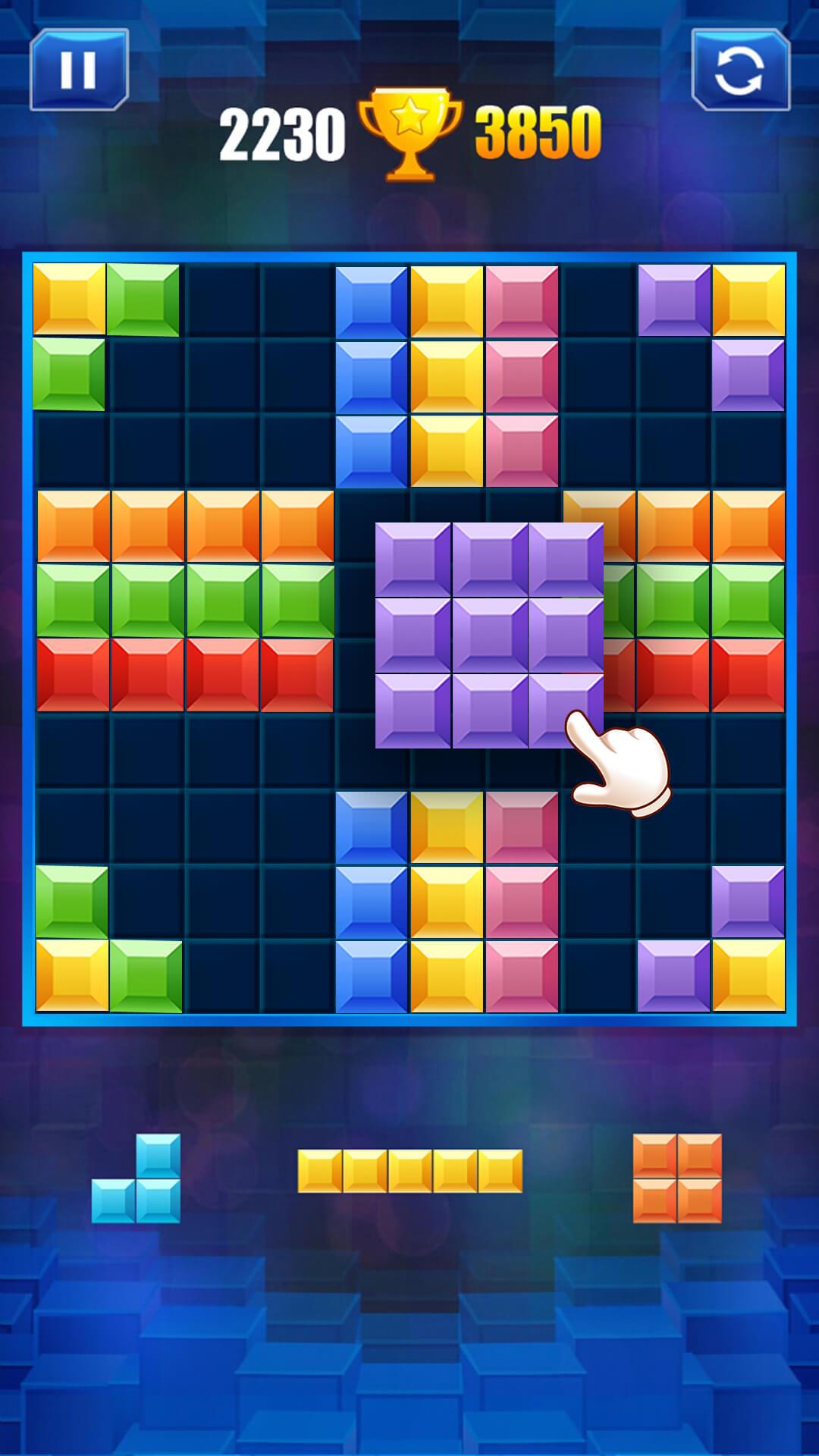
Task: Select the yellow five-block horizontal bar
Action: click(409, 1171)
